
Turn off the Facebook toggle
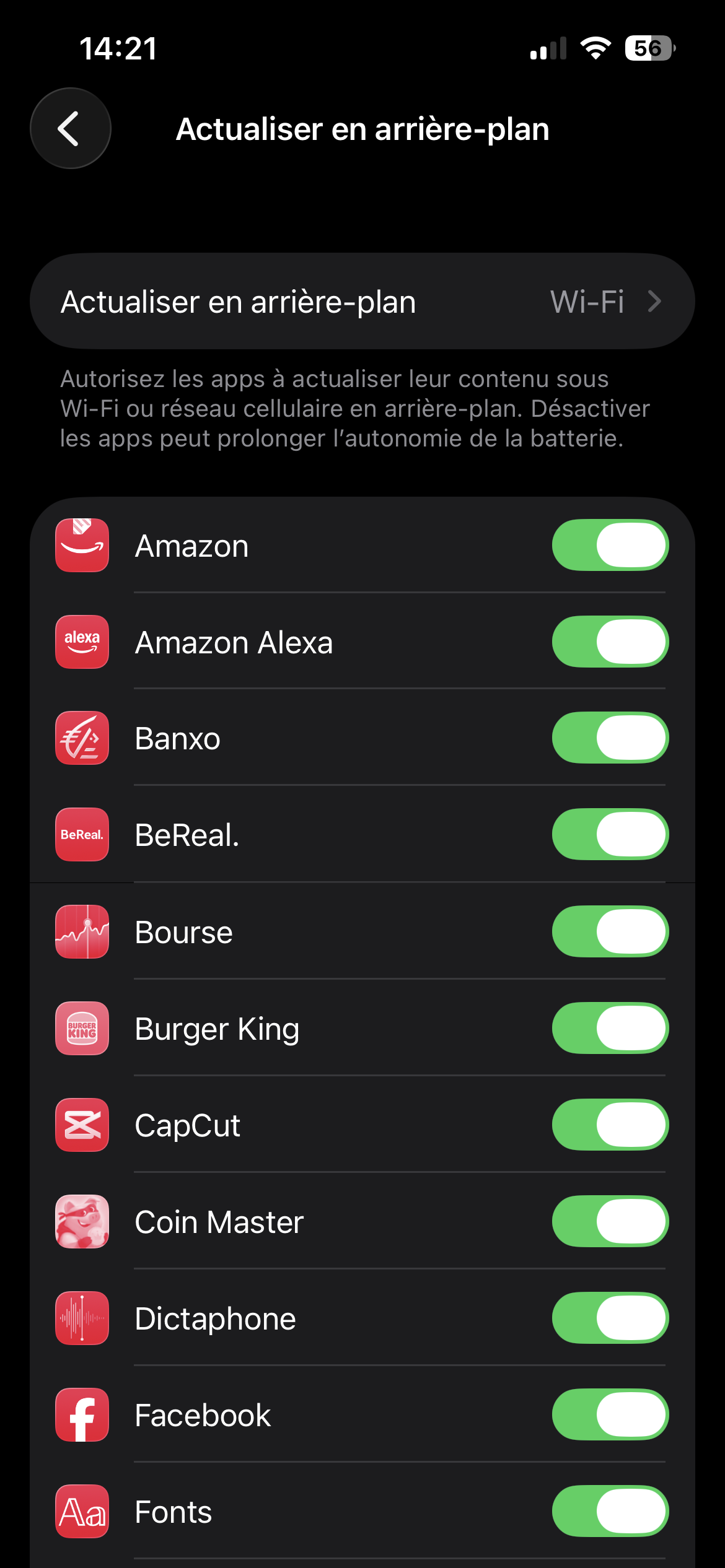tap(610, 1415)
